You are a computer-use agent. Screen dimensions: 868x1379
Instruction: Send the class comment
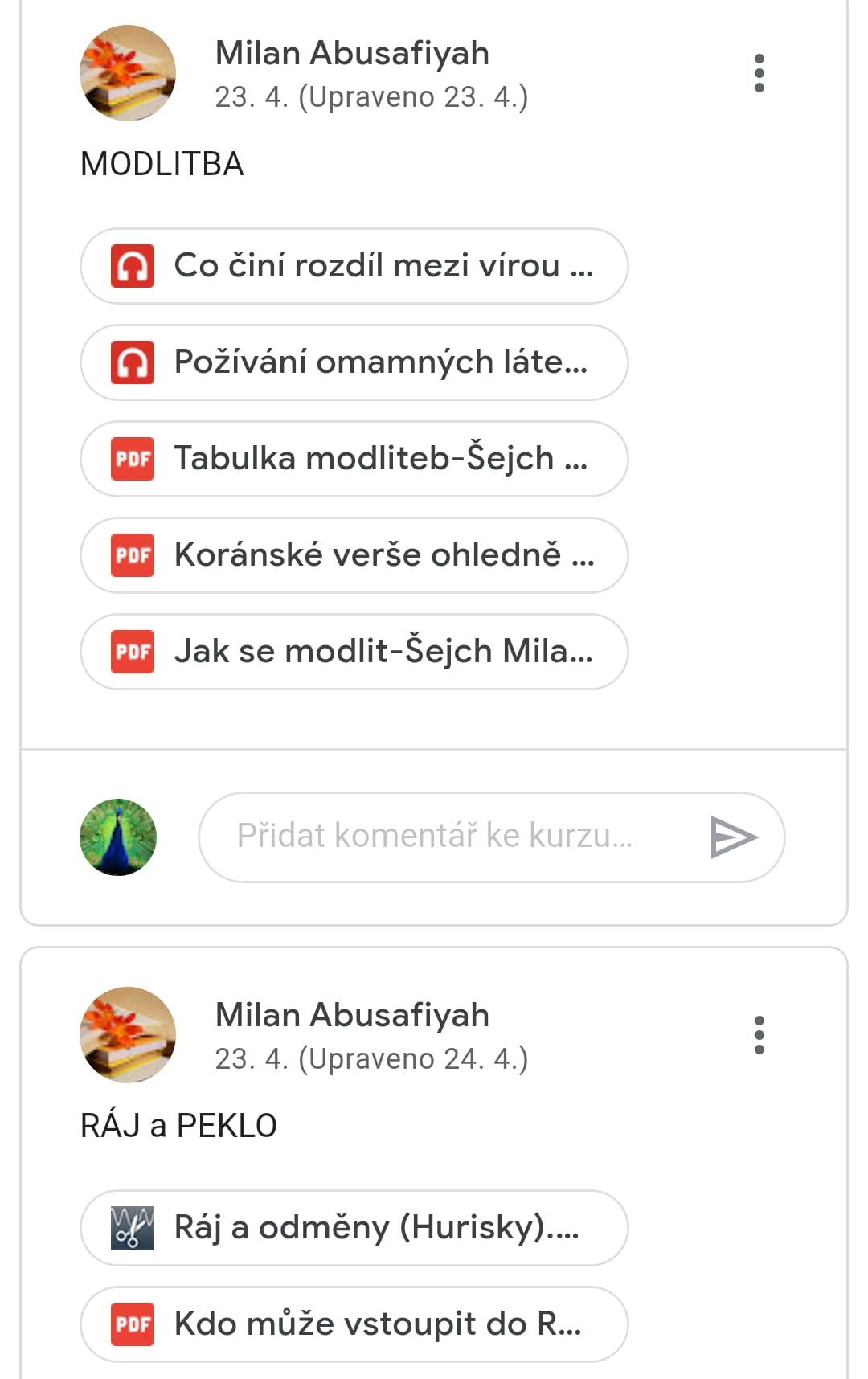click(x=733, y=837)
